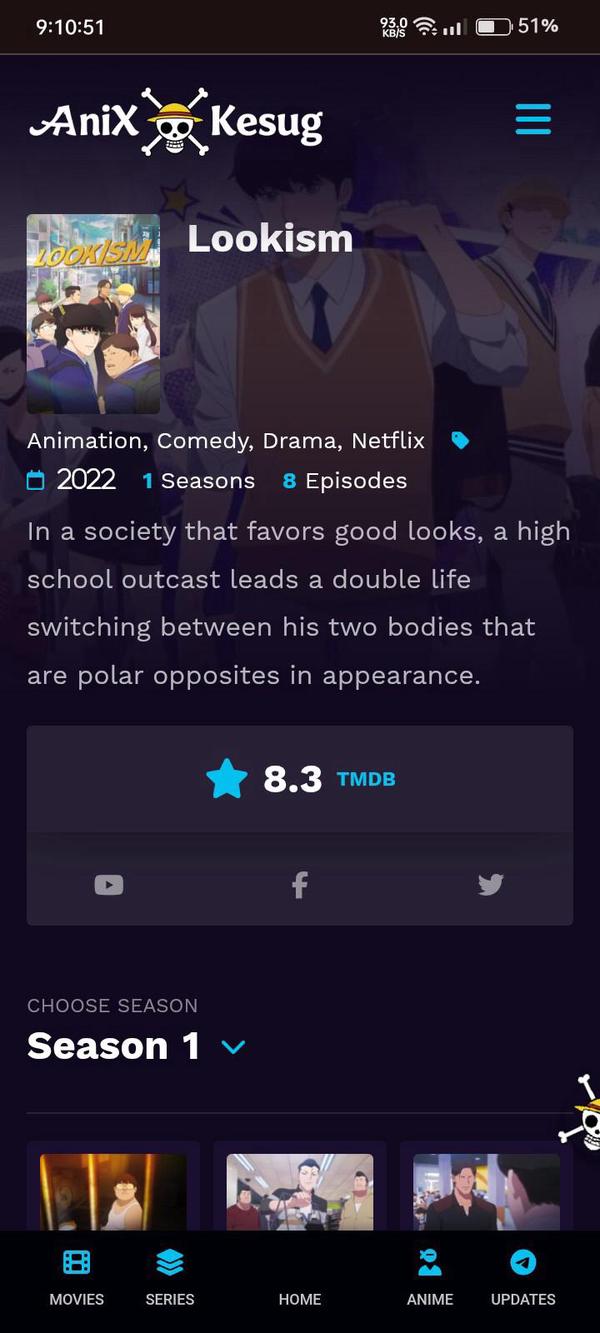Go to the AniX Kesug homepage logo

click(x=176, y=122)
